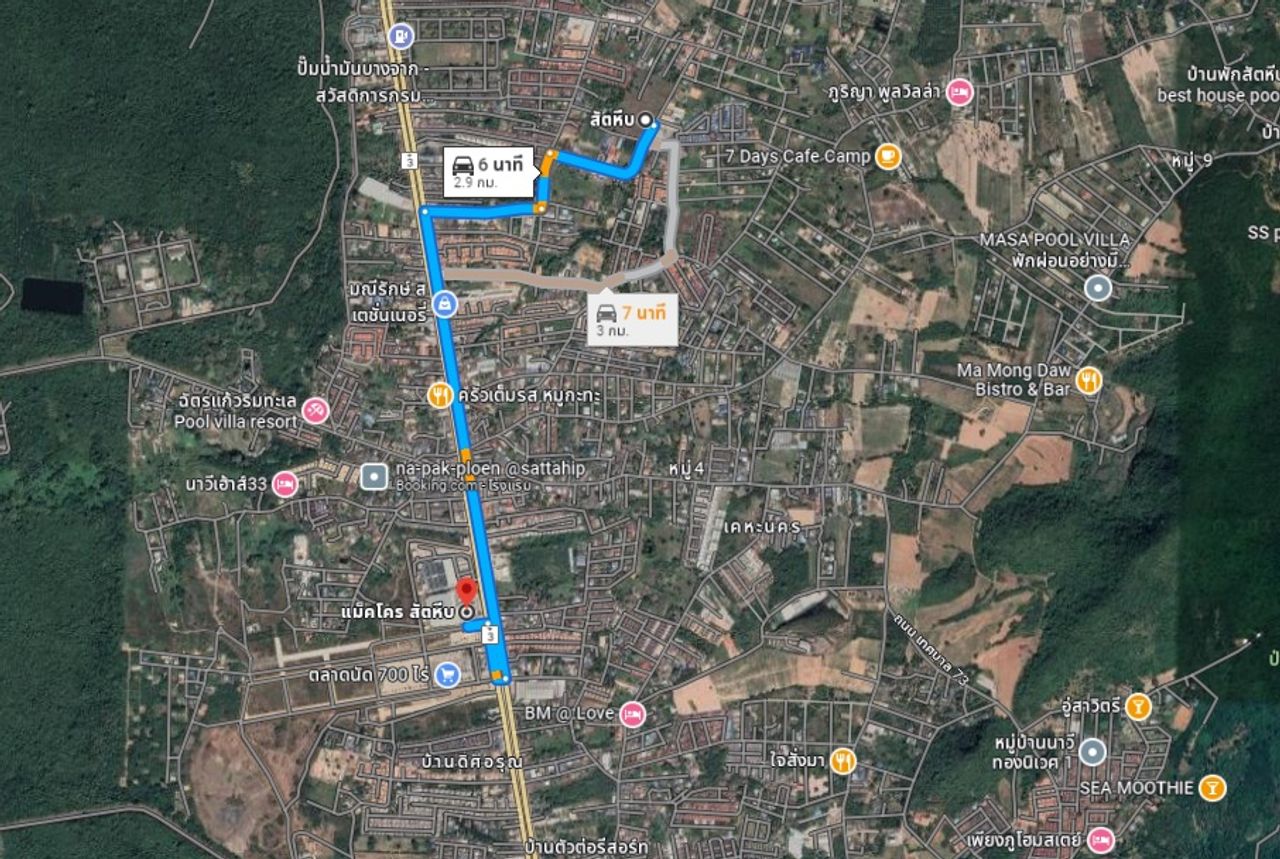The height and width of the screenshot is (859, 1280).
Task: Open the gas station marker on highway 3
Action: pyautogui.click(x=401, y=37)
